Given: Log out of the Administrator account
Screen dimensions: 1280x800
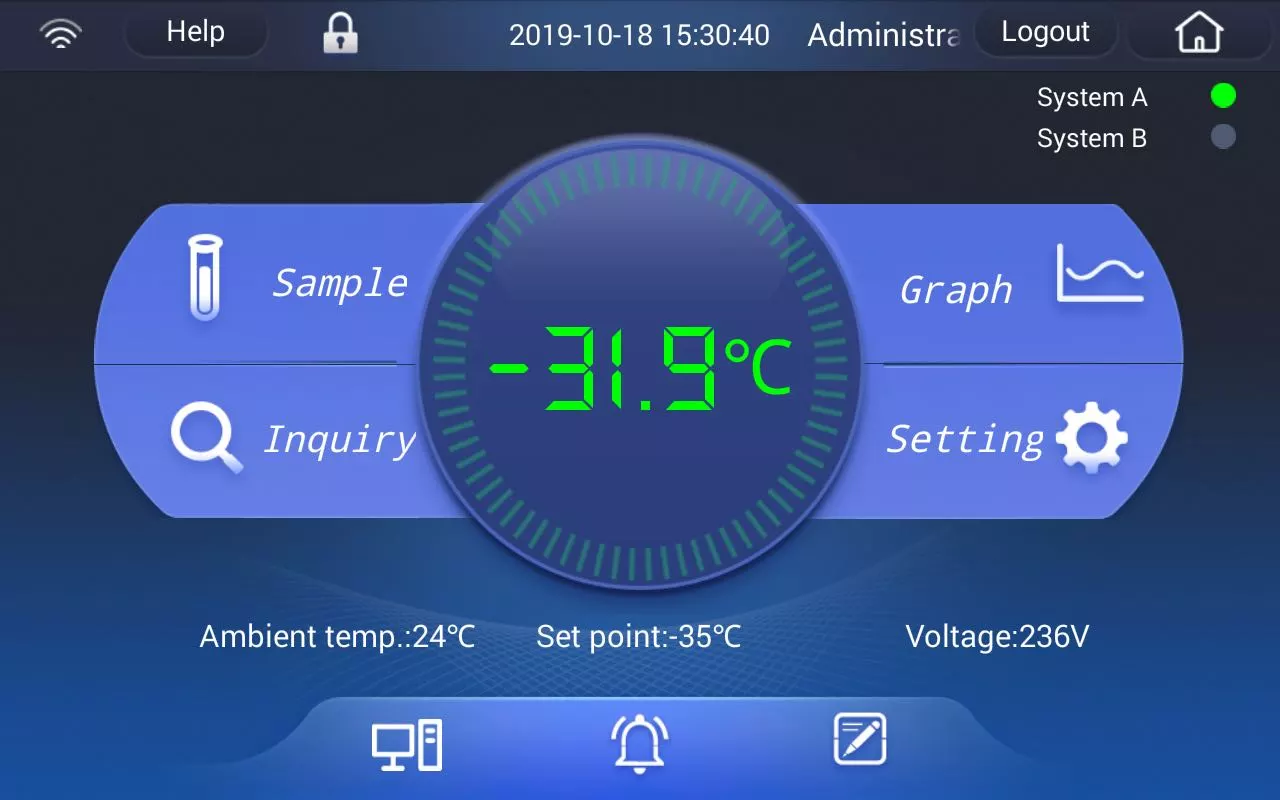Looking at the screenshot, I should (1045, 33).
